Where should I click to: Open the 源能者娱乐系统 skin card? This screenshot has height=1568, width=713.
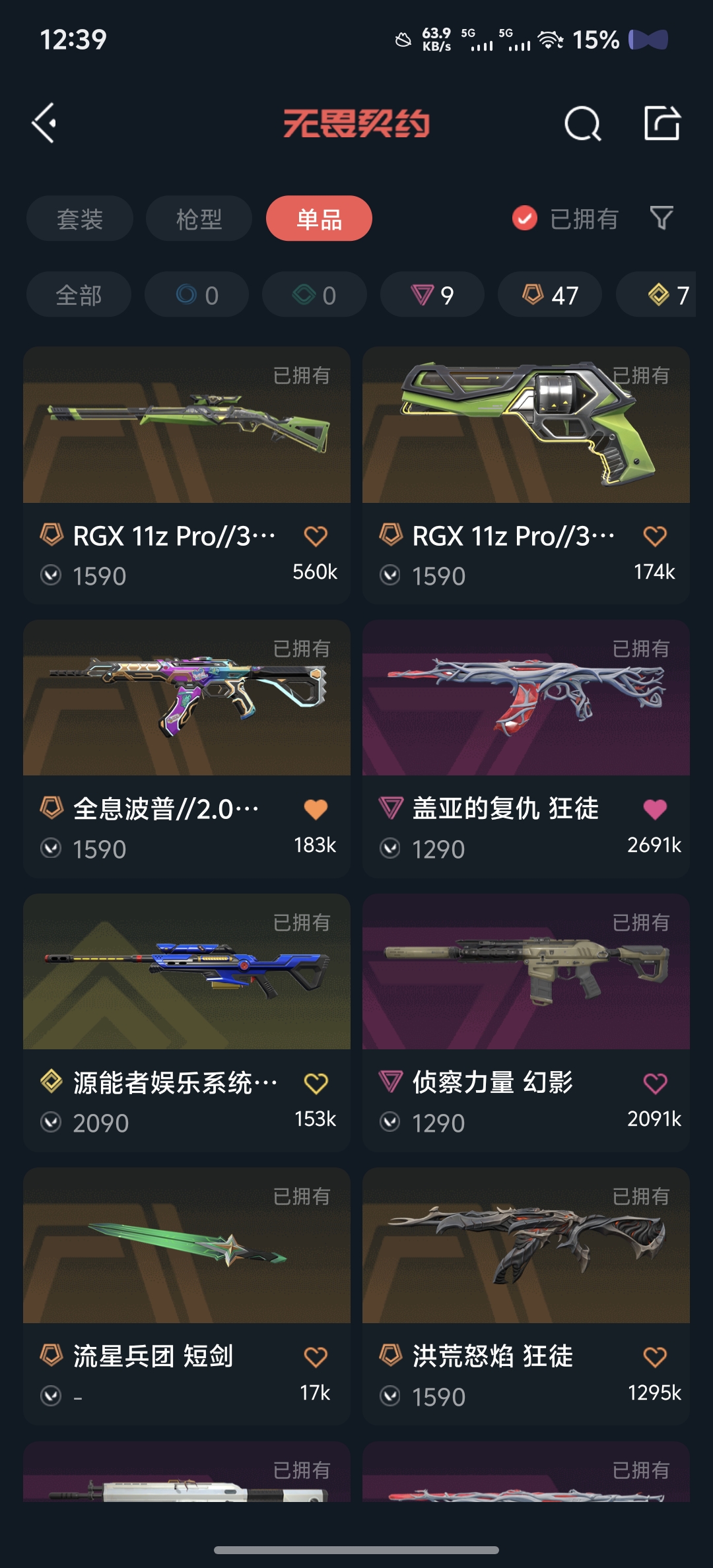tap(187, 990)
